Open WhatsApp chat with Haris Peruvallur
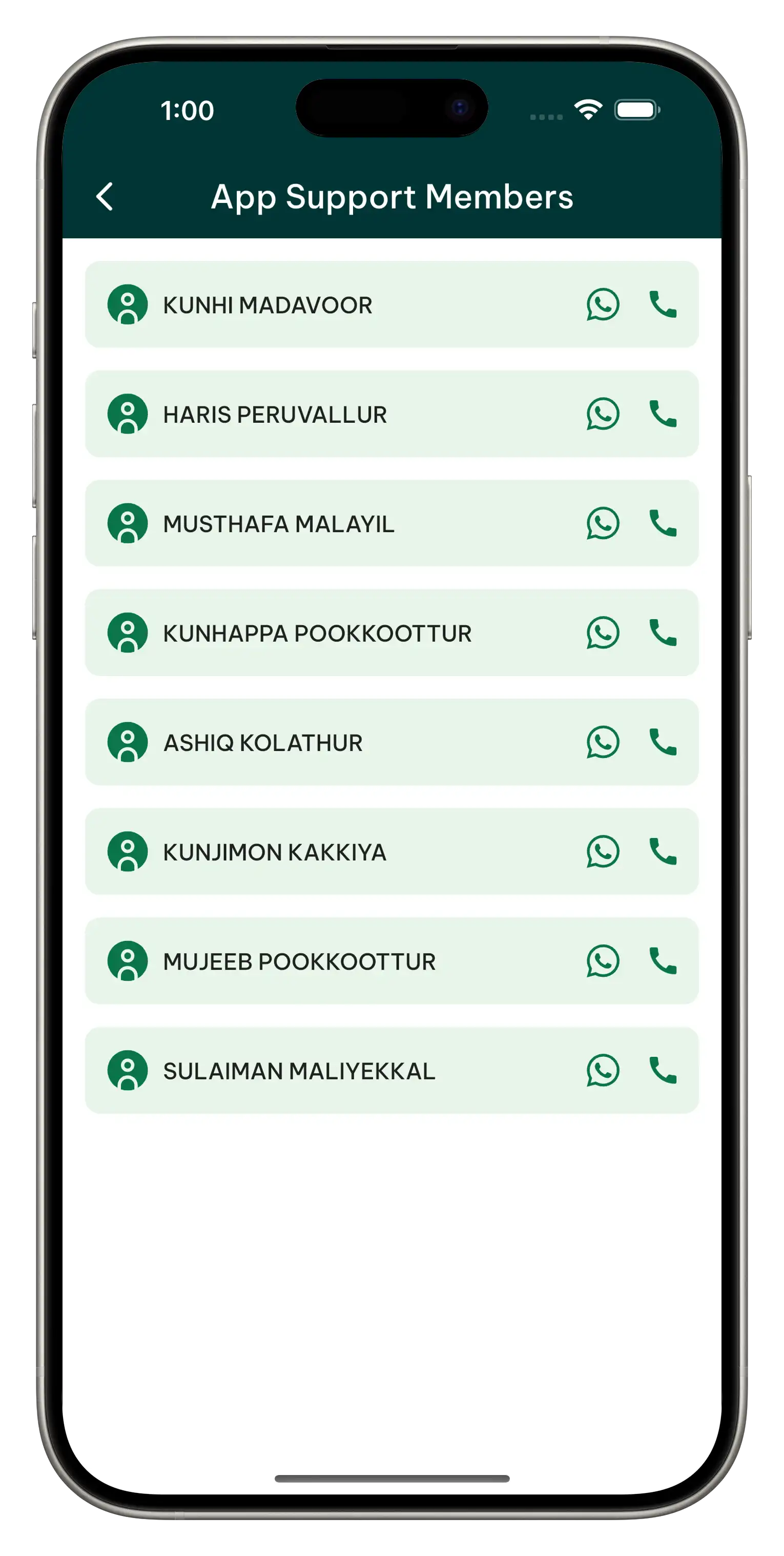The width and height of the screenshot is (784, 1556). [x=604, y=415]
